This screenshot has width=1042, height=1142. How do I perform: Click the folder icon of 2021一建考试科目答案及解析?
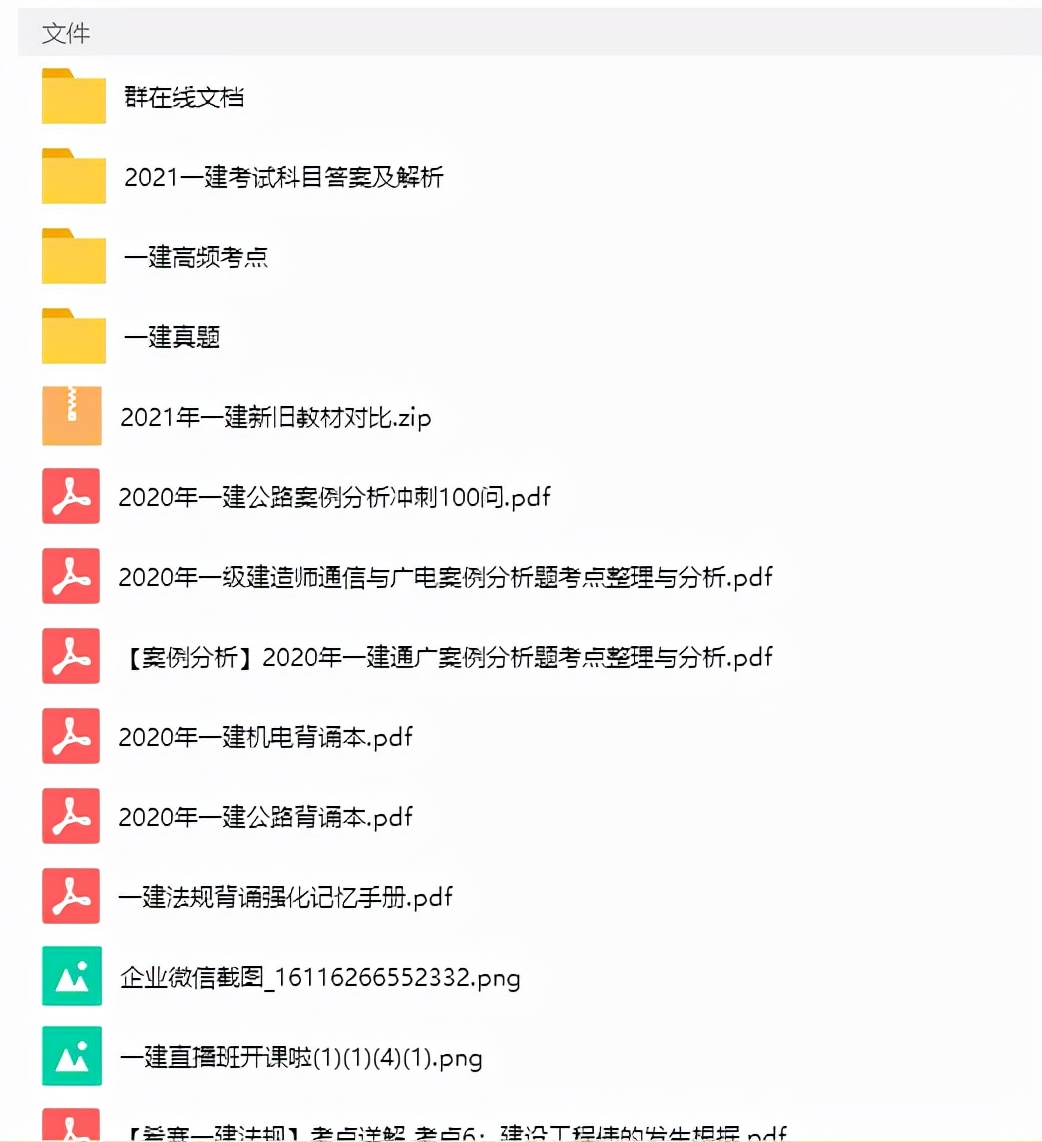click(71, 177)
